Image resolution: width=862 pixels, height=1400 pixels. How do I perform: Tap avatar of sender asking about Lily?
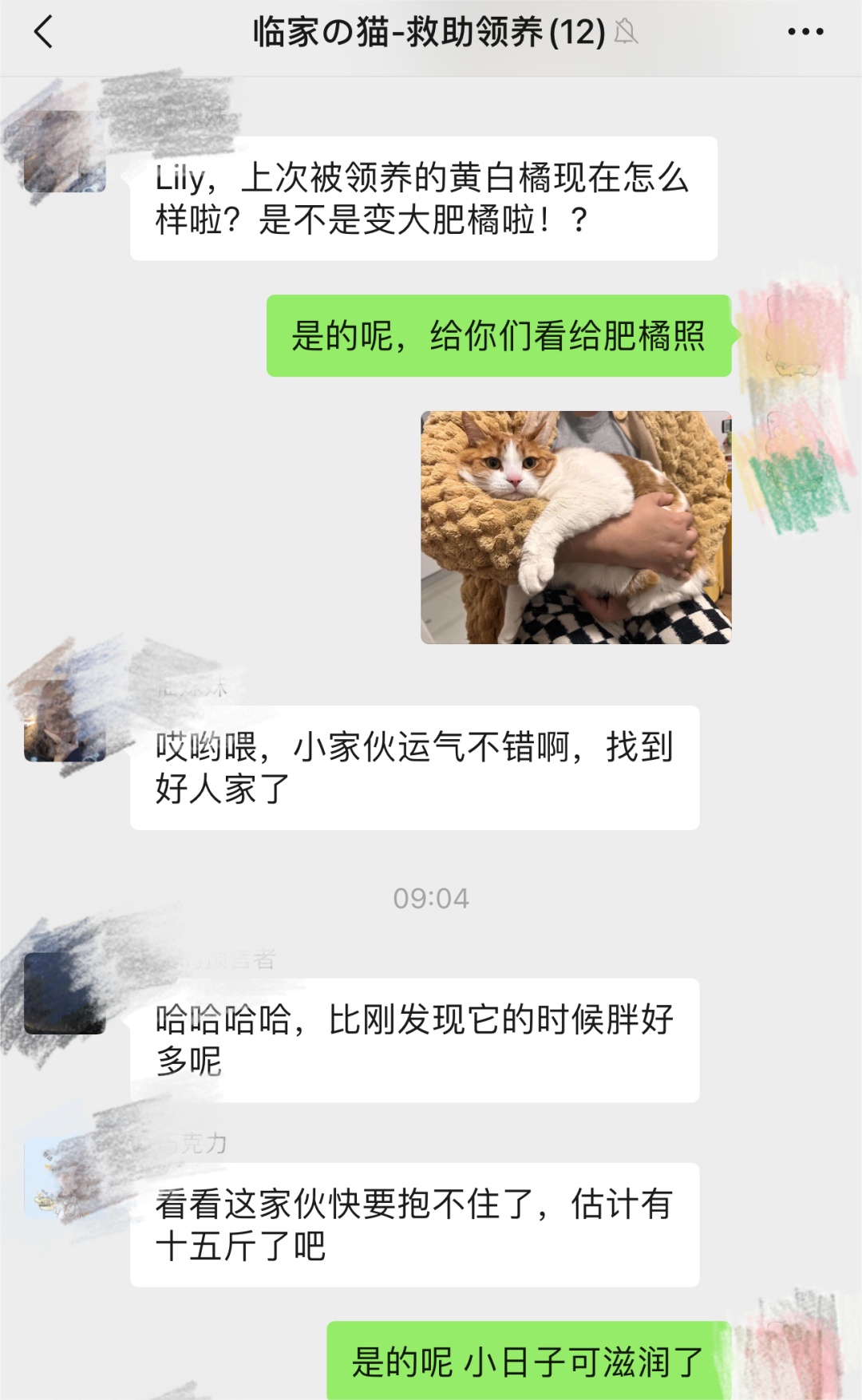coord(65,152)
